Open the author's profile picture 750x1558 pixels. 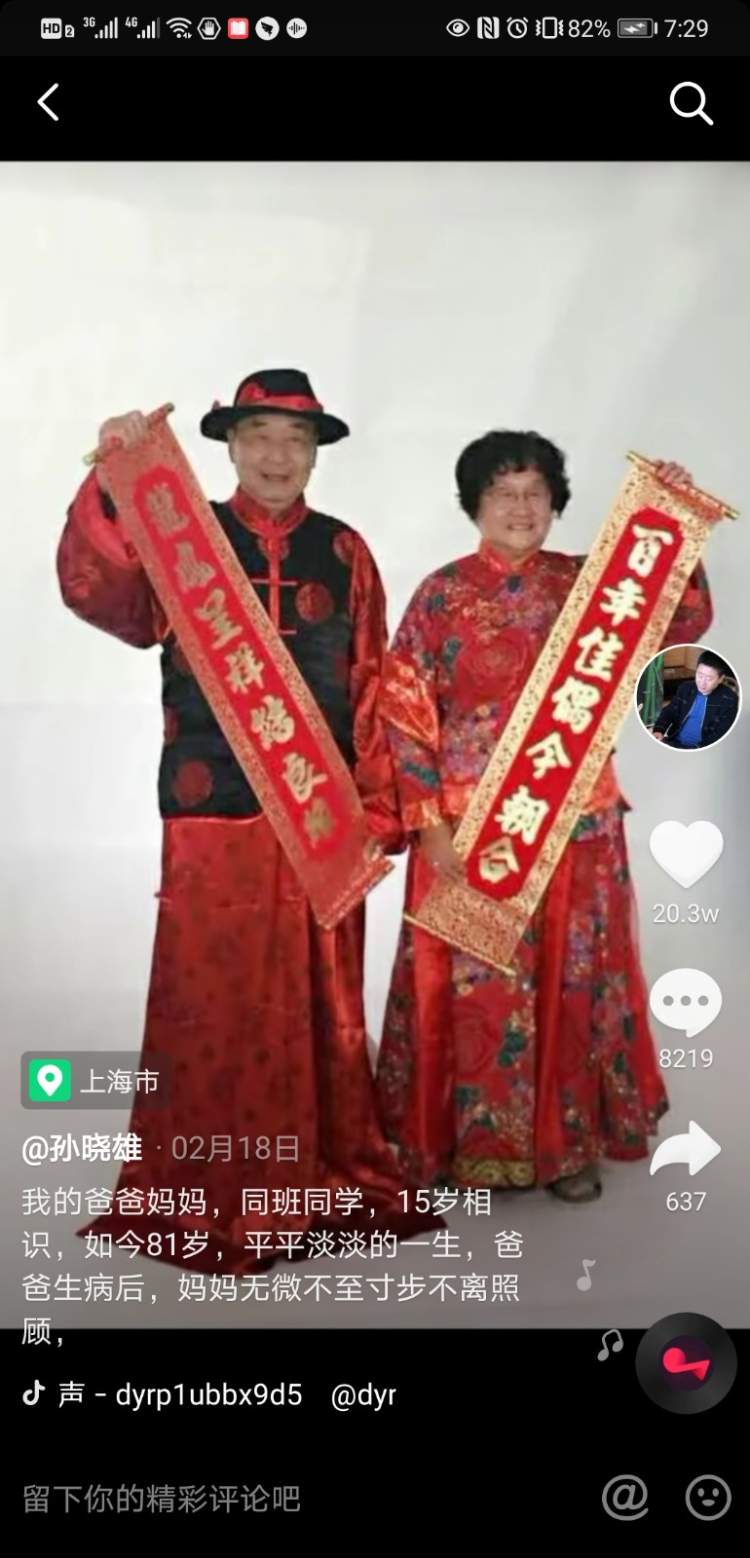tap(688, 698)
